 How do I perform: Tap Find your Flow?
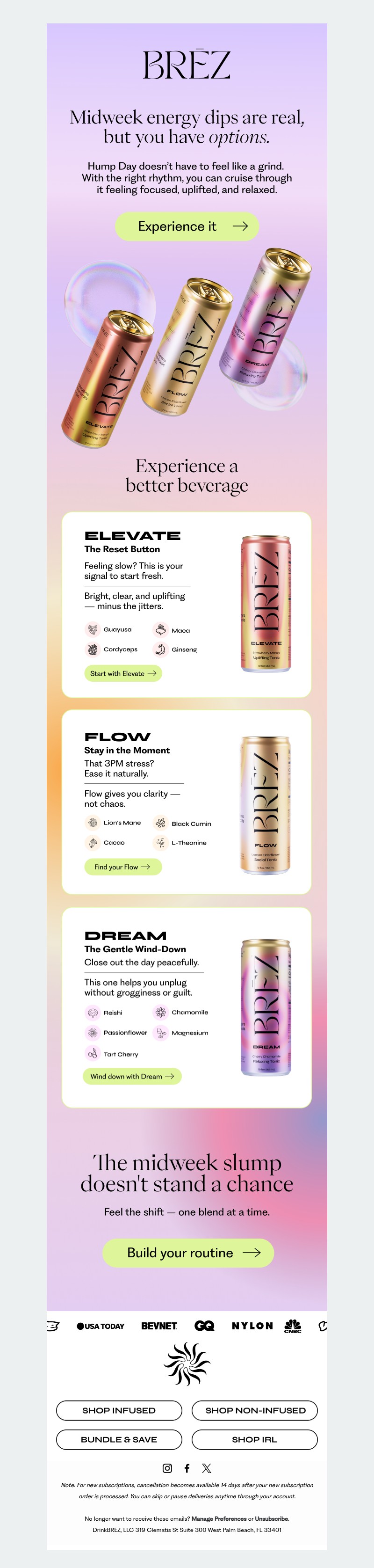pyautogui.click(x=123, y=867)
